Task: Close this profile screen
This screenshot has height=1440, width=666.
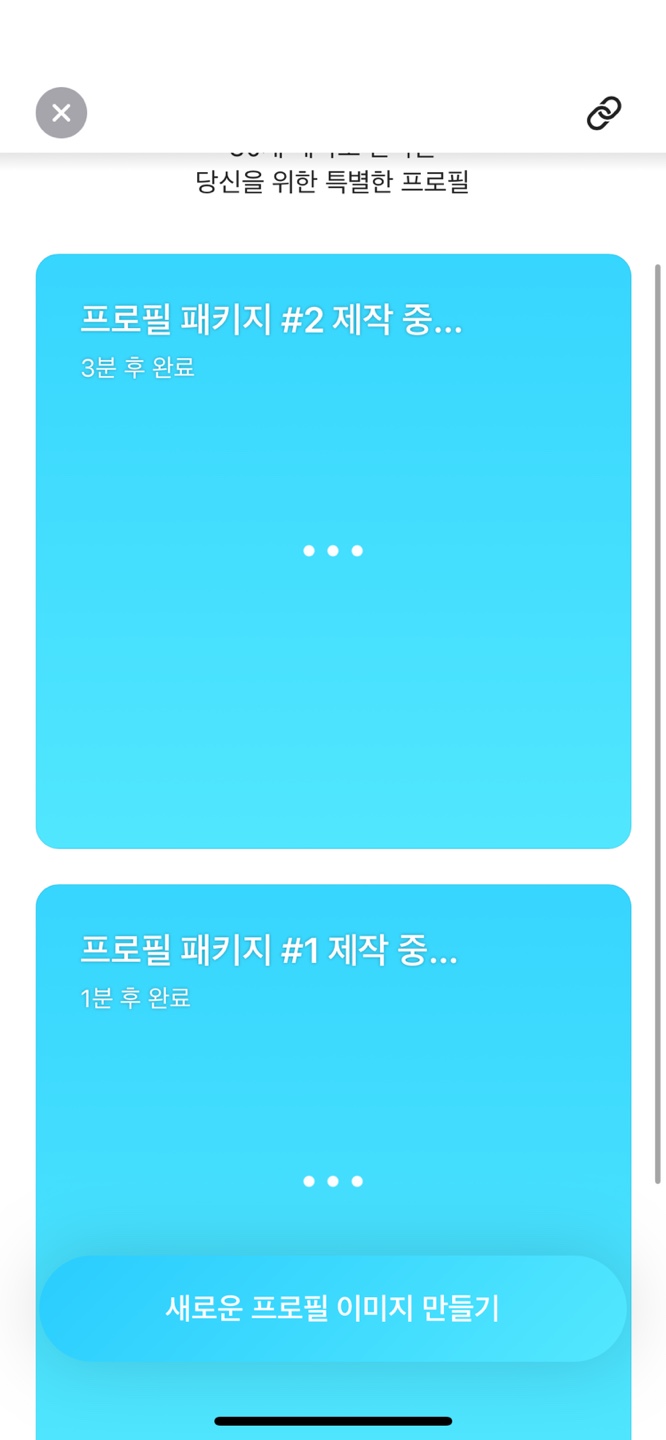Action: coord(61,113)
